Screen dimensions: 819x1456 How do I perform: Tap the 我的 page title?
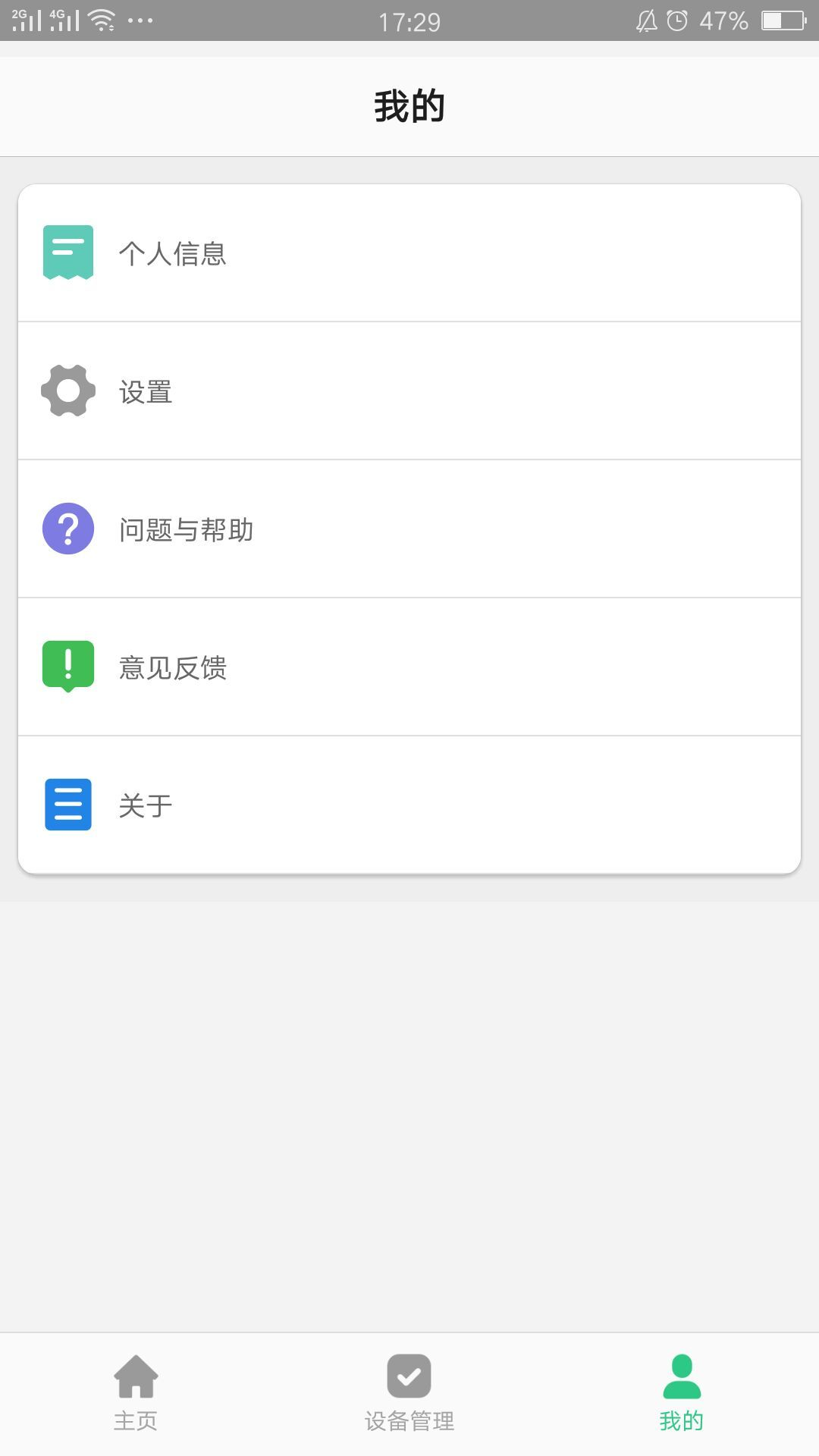(x=409, y=105)
